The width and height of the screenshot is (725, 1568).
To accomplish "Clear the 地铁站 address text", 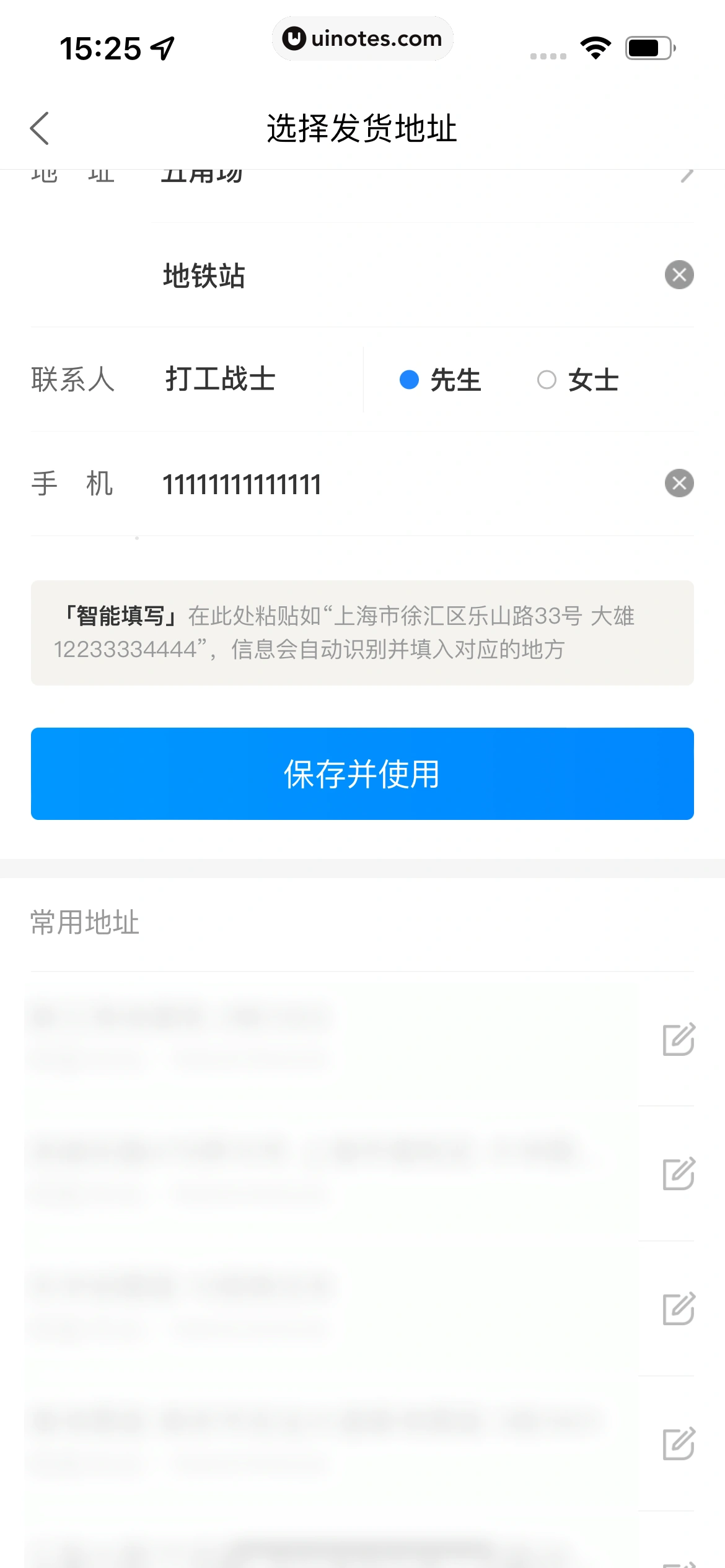I will (679, 275).
